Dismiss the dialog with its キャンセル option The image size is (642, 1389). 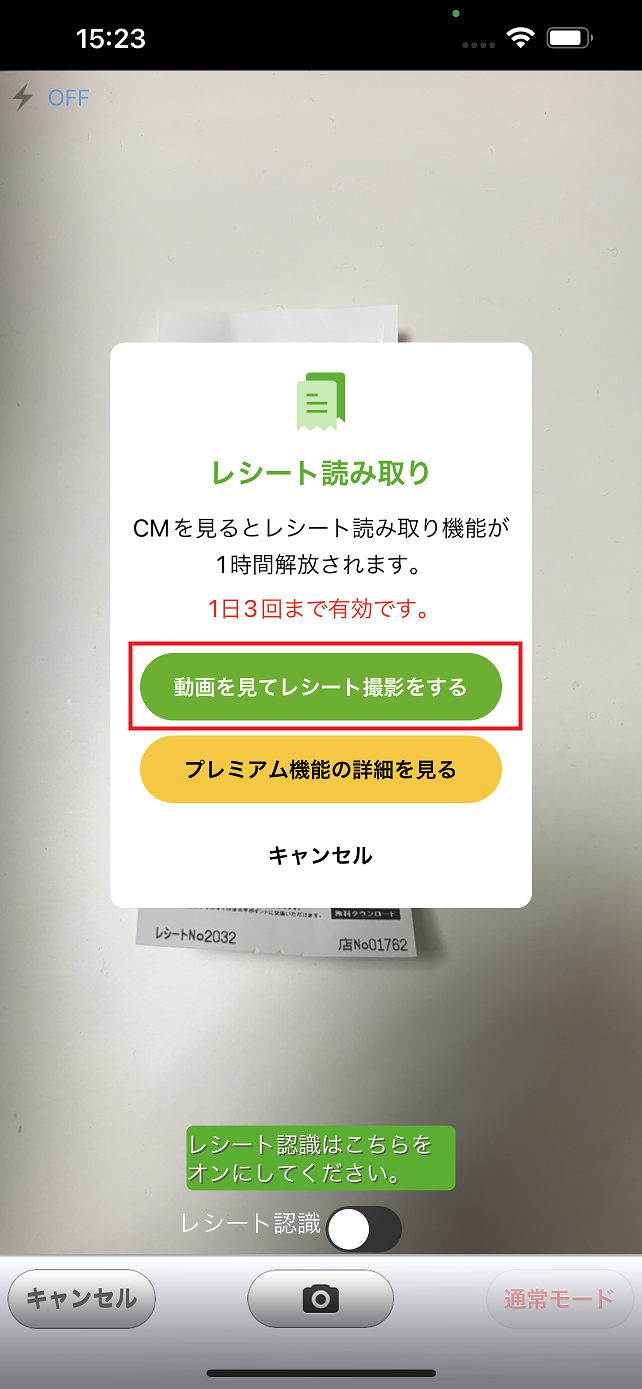pyautogui.click(x=320, y=855)
